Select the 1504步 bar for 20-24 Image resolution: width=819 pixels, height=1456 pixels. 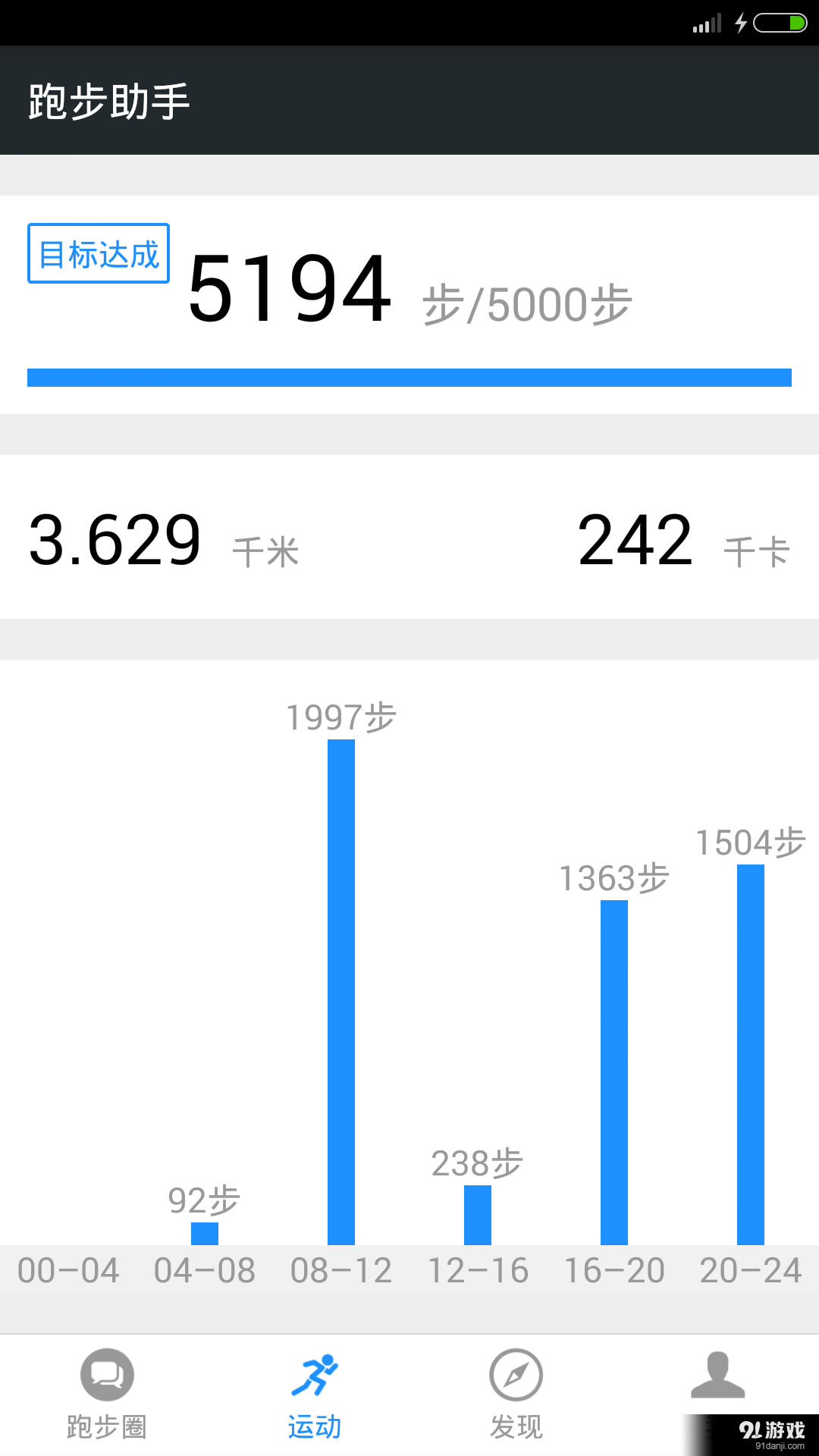click(x=750, y=1054)
